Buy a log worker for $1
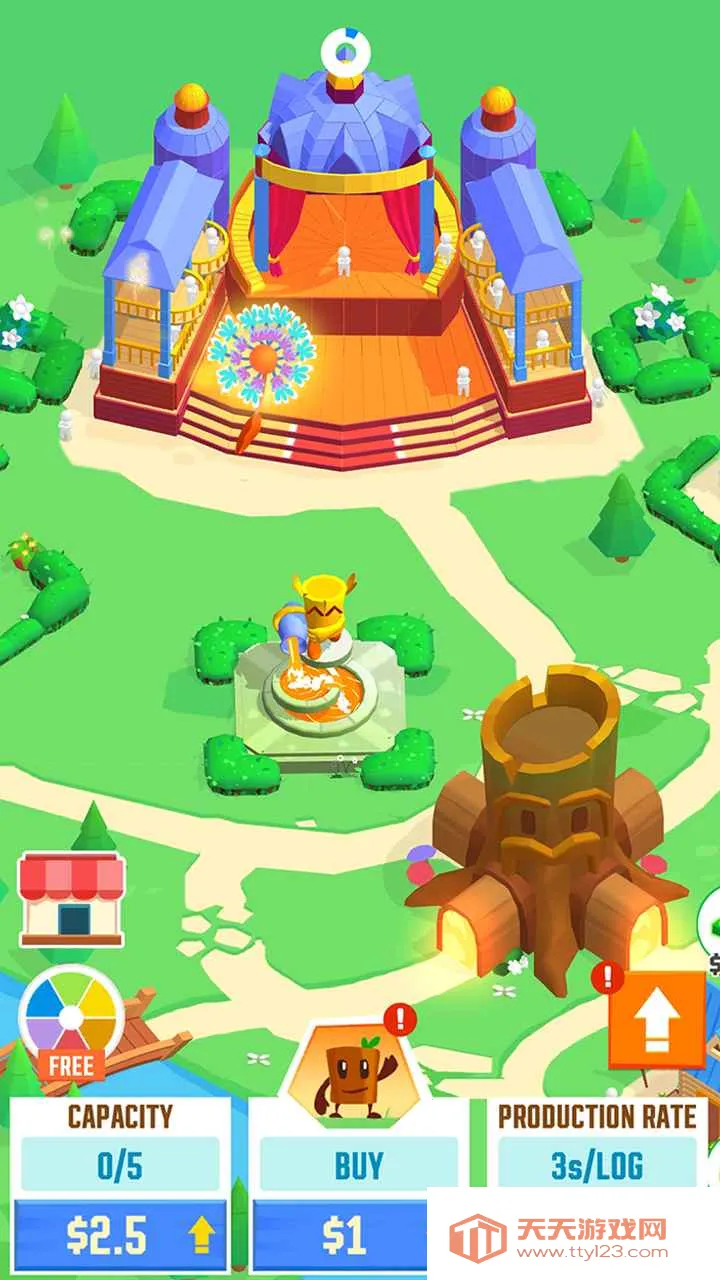 (342, 1236)
